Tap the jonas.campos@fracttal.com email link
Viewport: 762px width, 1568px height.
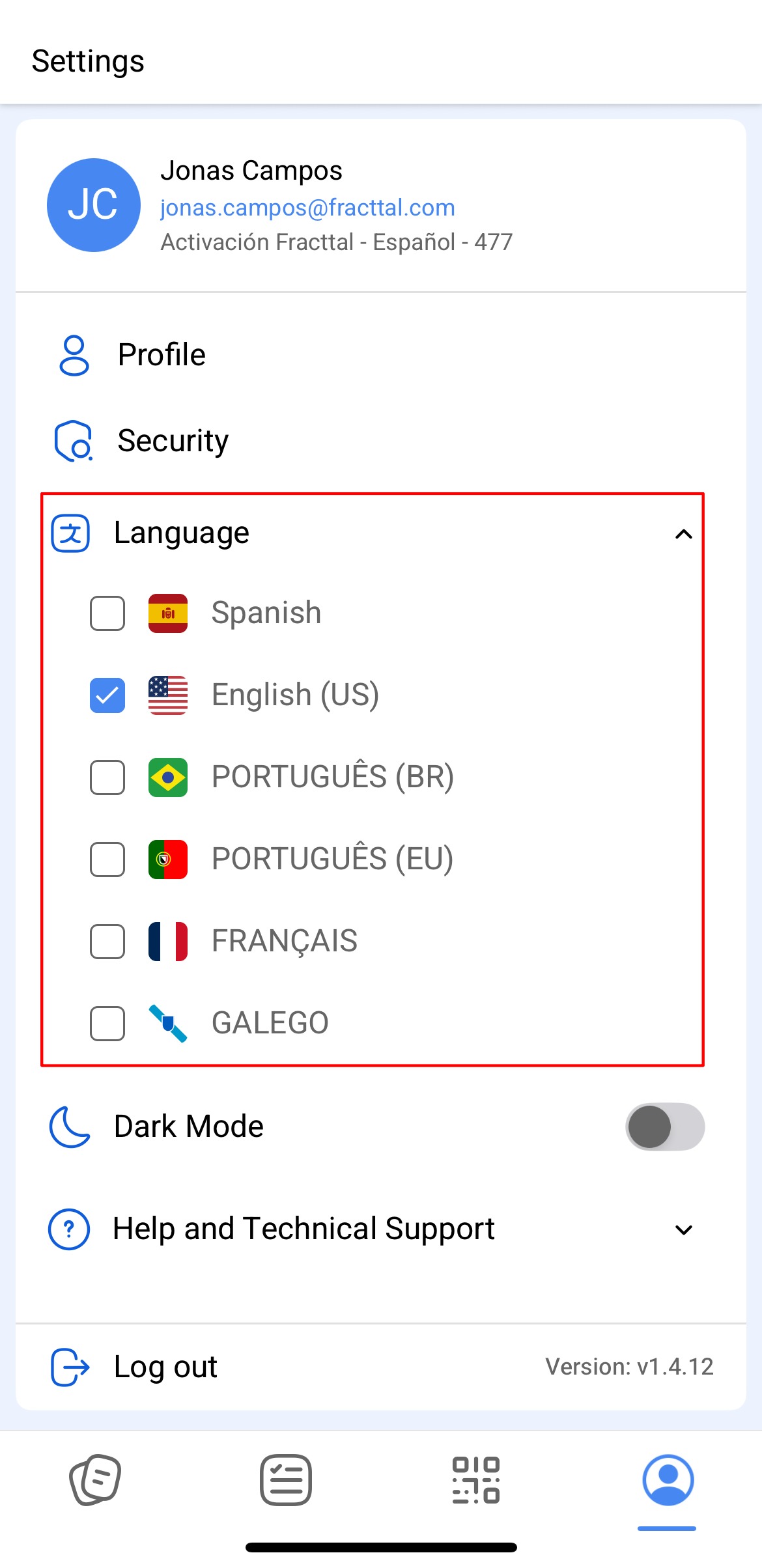[307, 208]
